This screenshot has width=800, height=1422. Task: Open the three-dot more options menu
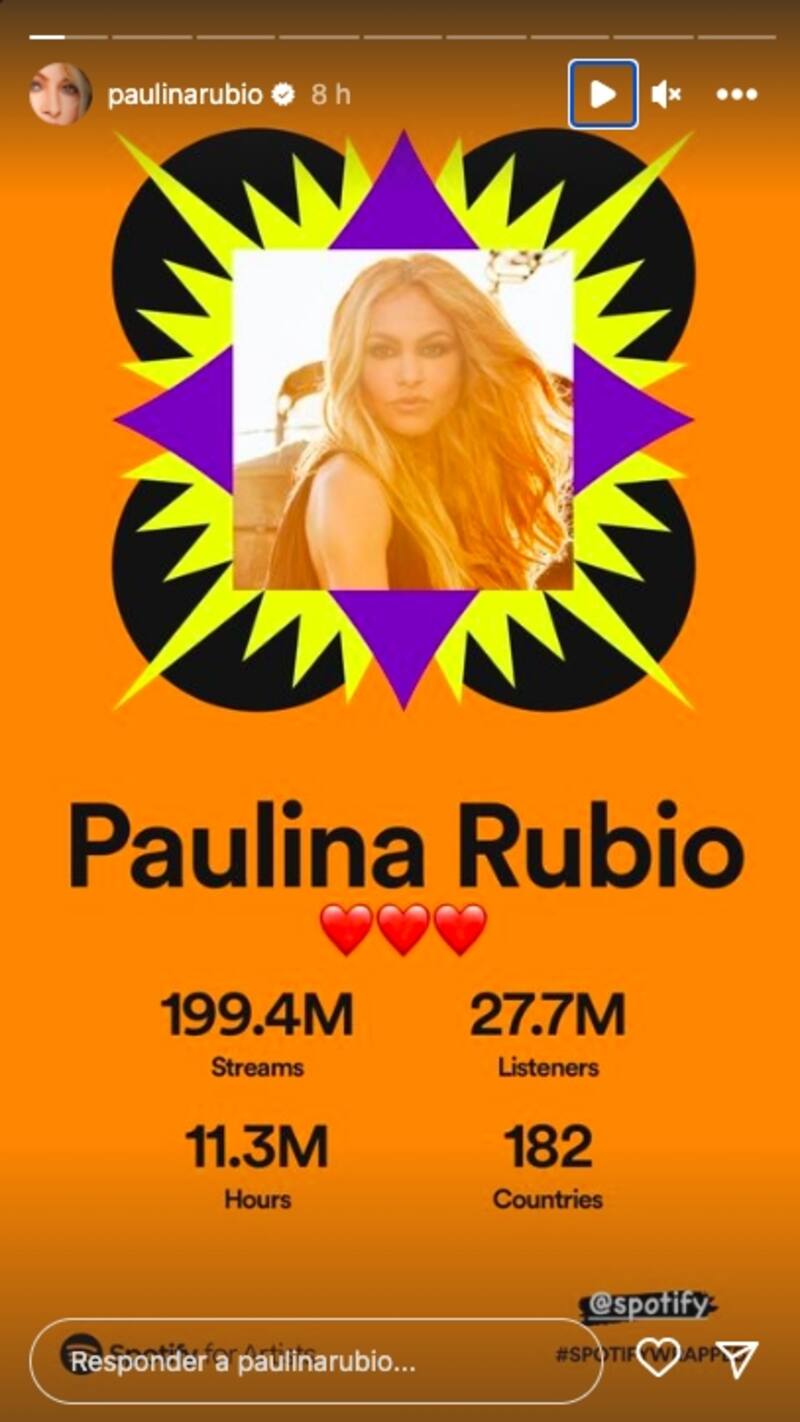[737, 95]
